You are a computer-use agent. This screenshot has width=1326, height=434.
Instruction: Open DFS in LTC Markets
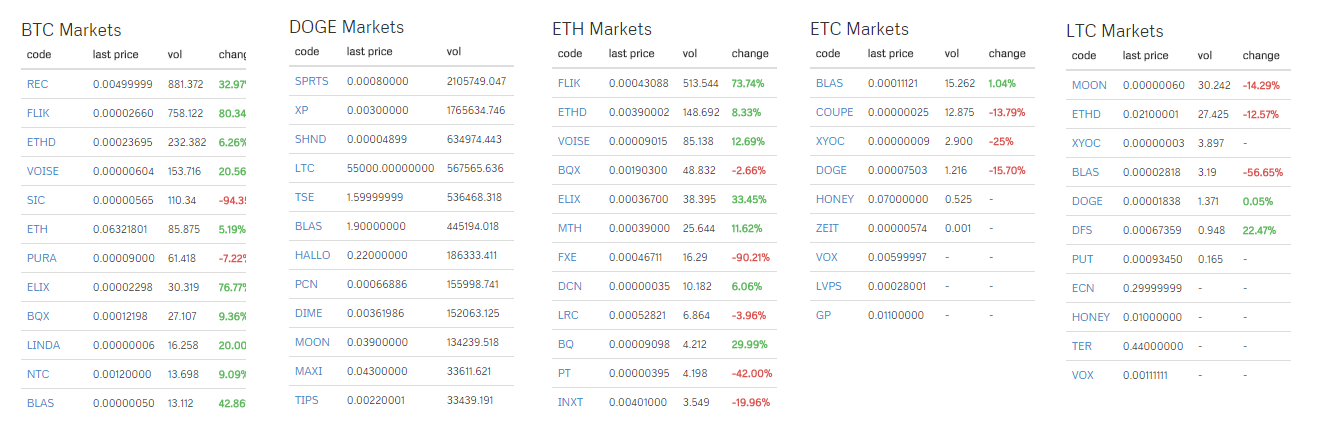(x=1083, y=231)
